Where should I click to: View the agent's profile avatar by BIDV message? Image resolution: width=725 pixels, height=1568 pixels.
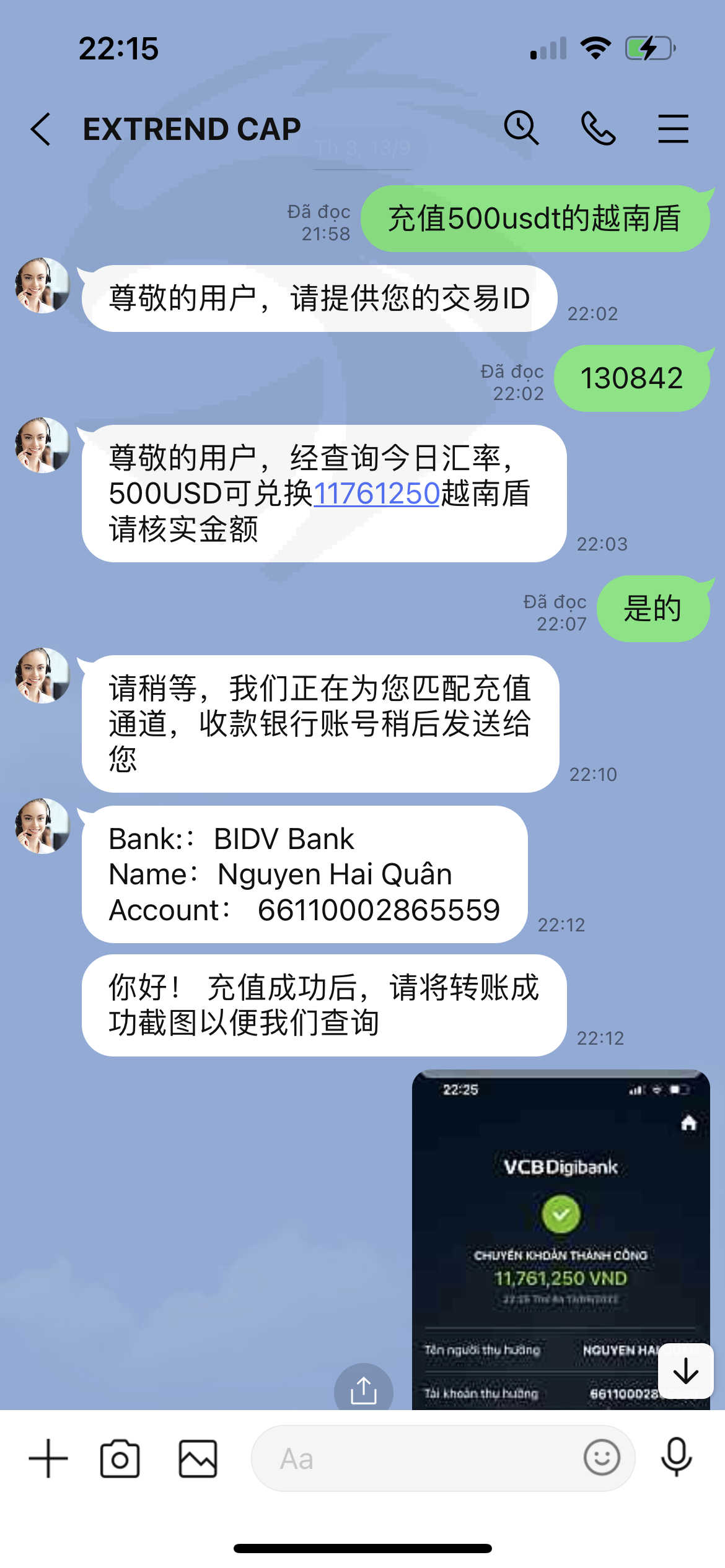[x=43, y=826]
